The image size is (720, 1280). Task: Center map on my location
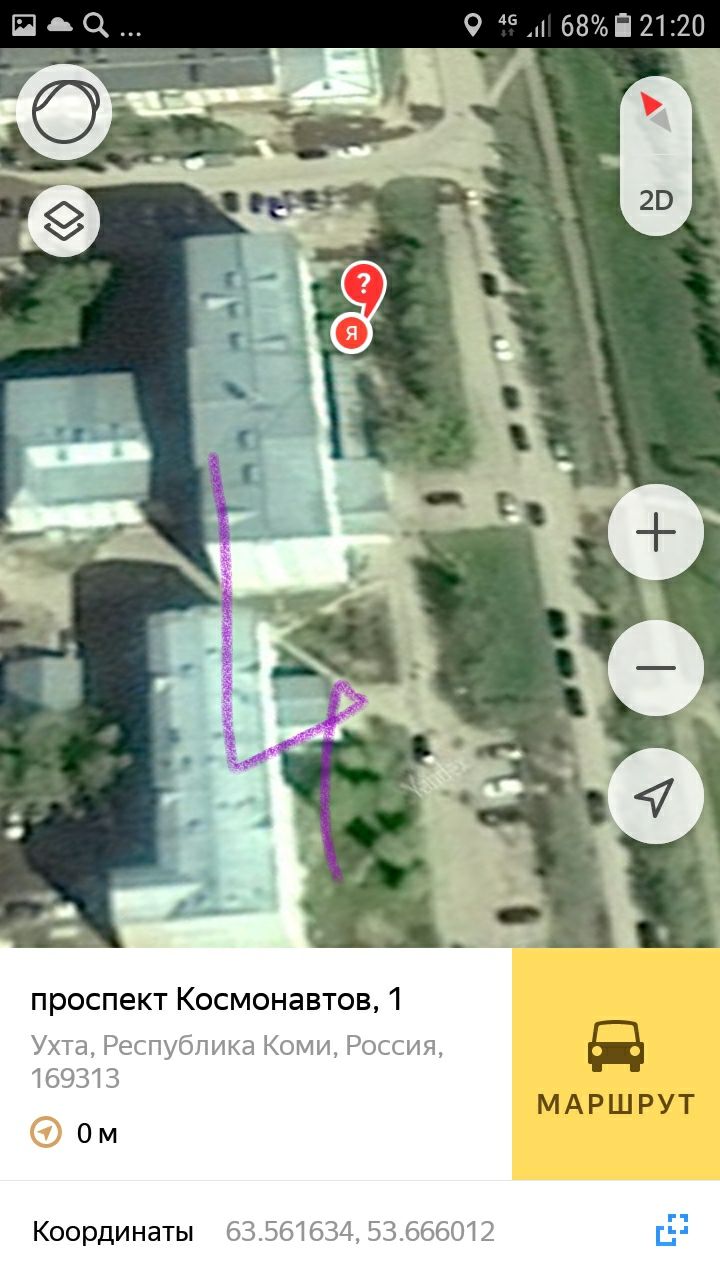(x=656, y=796)
